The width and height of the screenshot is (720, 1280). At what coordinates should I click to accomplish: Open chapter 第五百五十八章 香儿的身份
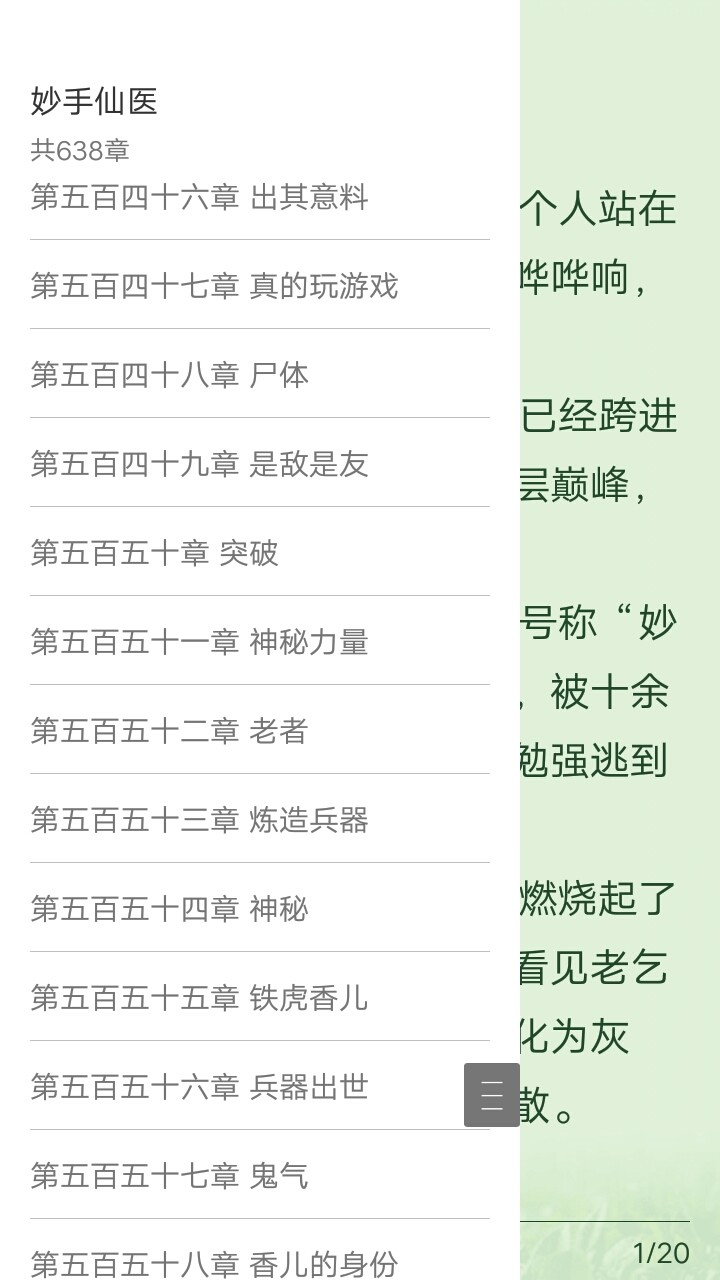pyautogui.click(x=214, y=1262)
